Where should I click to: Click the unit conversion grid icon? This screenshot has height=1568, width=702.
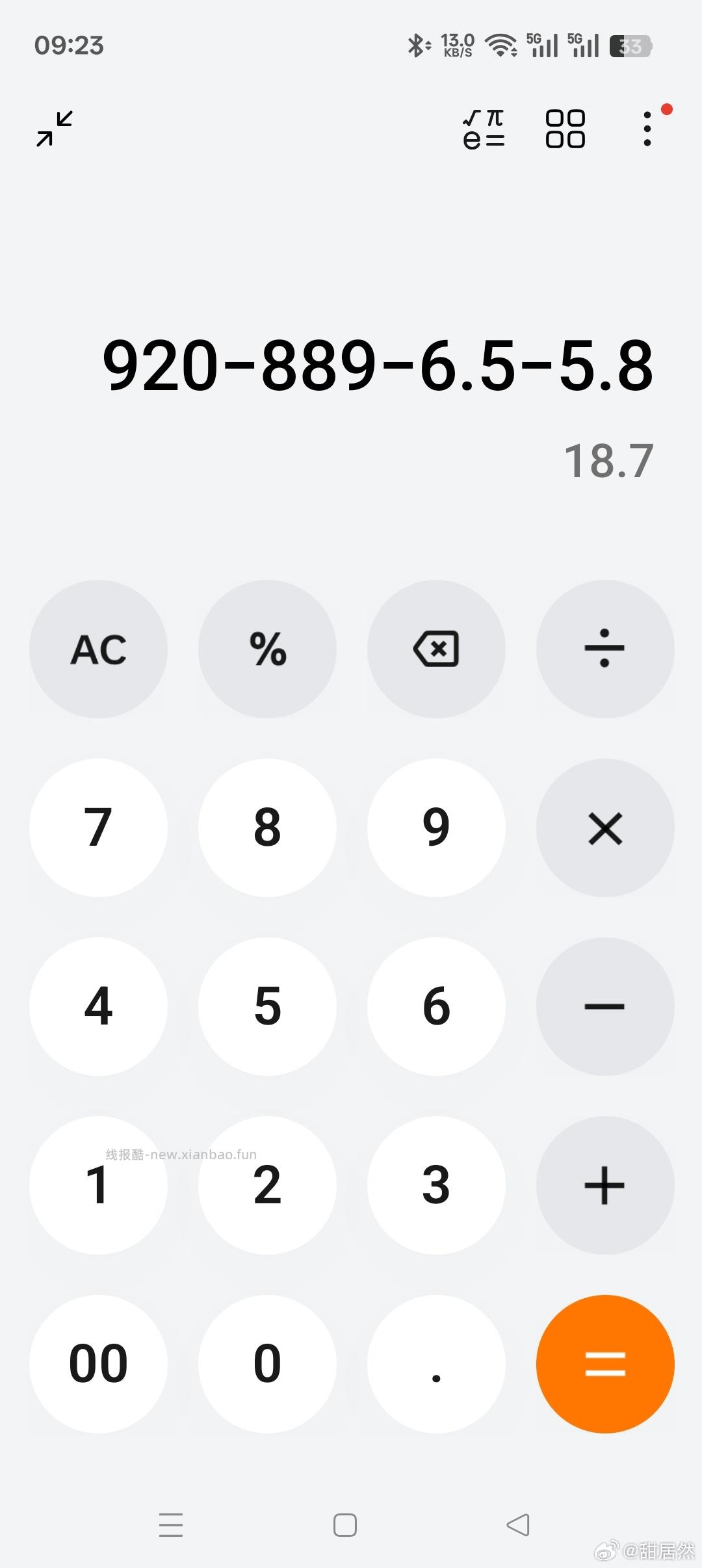pos(565,129)
